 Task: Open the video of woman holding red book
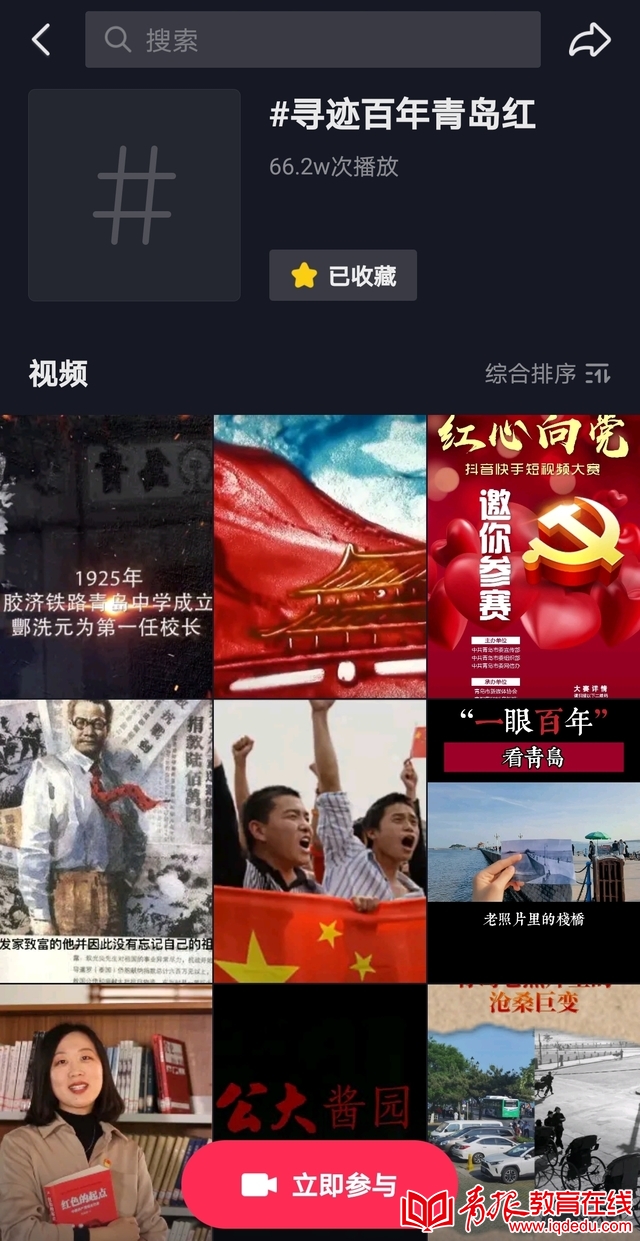point(90,1080)
